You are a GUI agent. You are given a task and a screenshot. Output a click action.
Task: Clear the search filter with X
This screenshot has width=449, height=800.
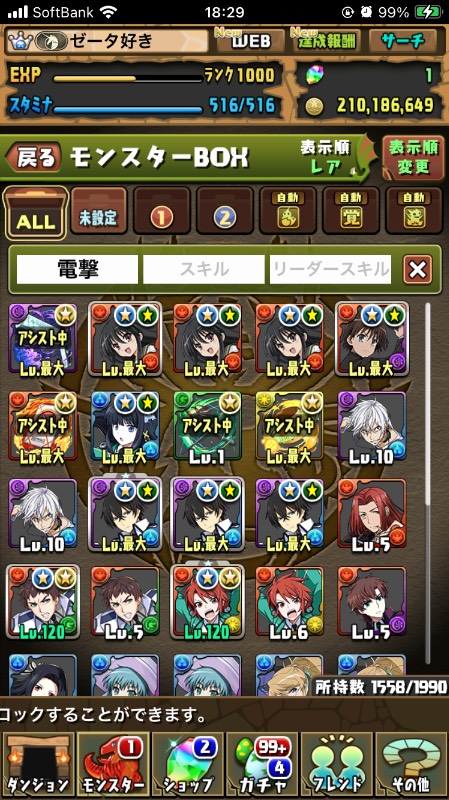(x=417, y=269)
